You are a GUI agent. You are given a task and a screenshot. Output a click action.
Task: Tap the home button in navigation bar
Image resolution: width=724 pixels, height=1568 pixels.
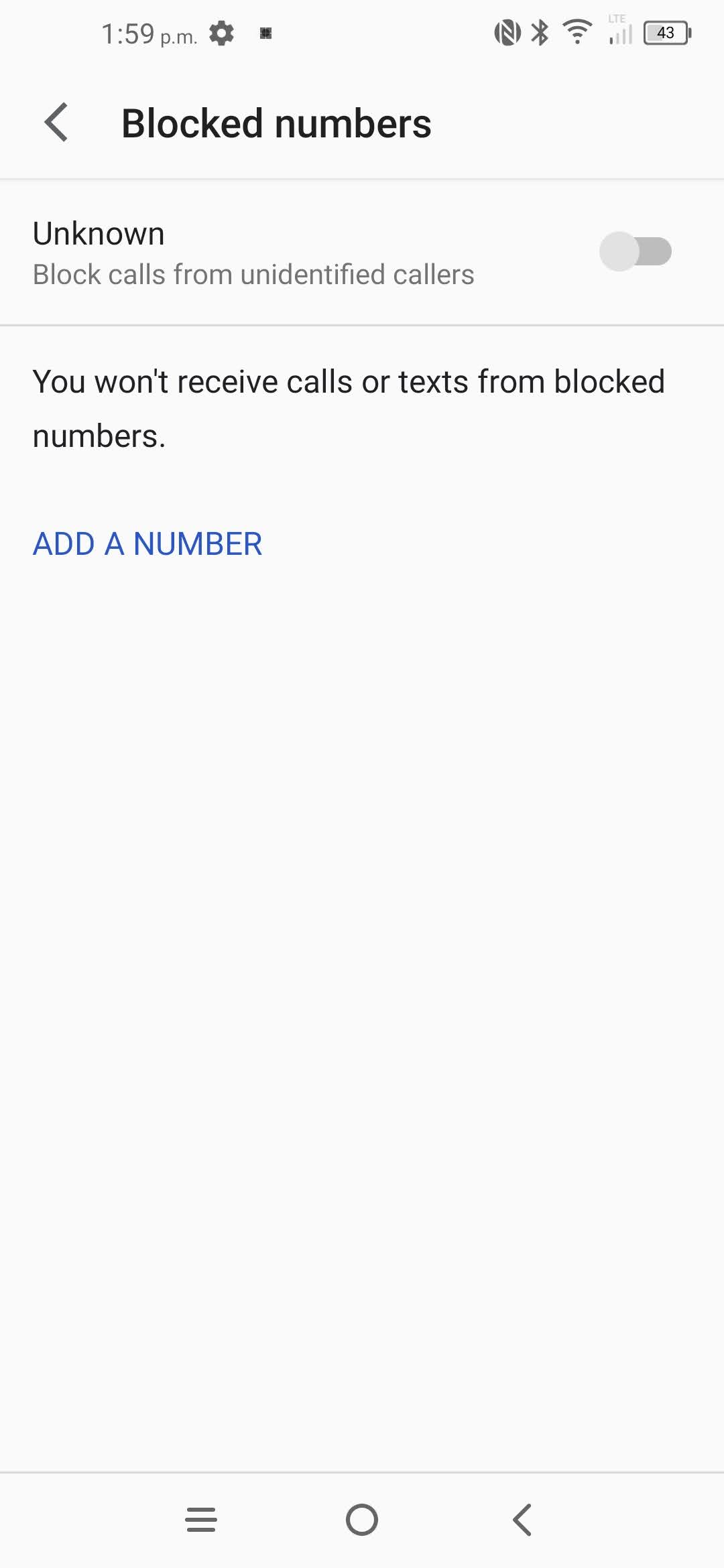pyautogui.click(x=362, y=1520)
